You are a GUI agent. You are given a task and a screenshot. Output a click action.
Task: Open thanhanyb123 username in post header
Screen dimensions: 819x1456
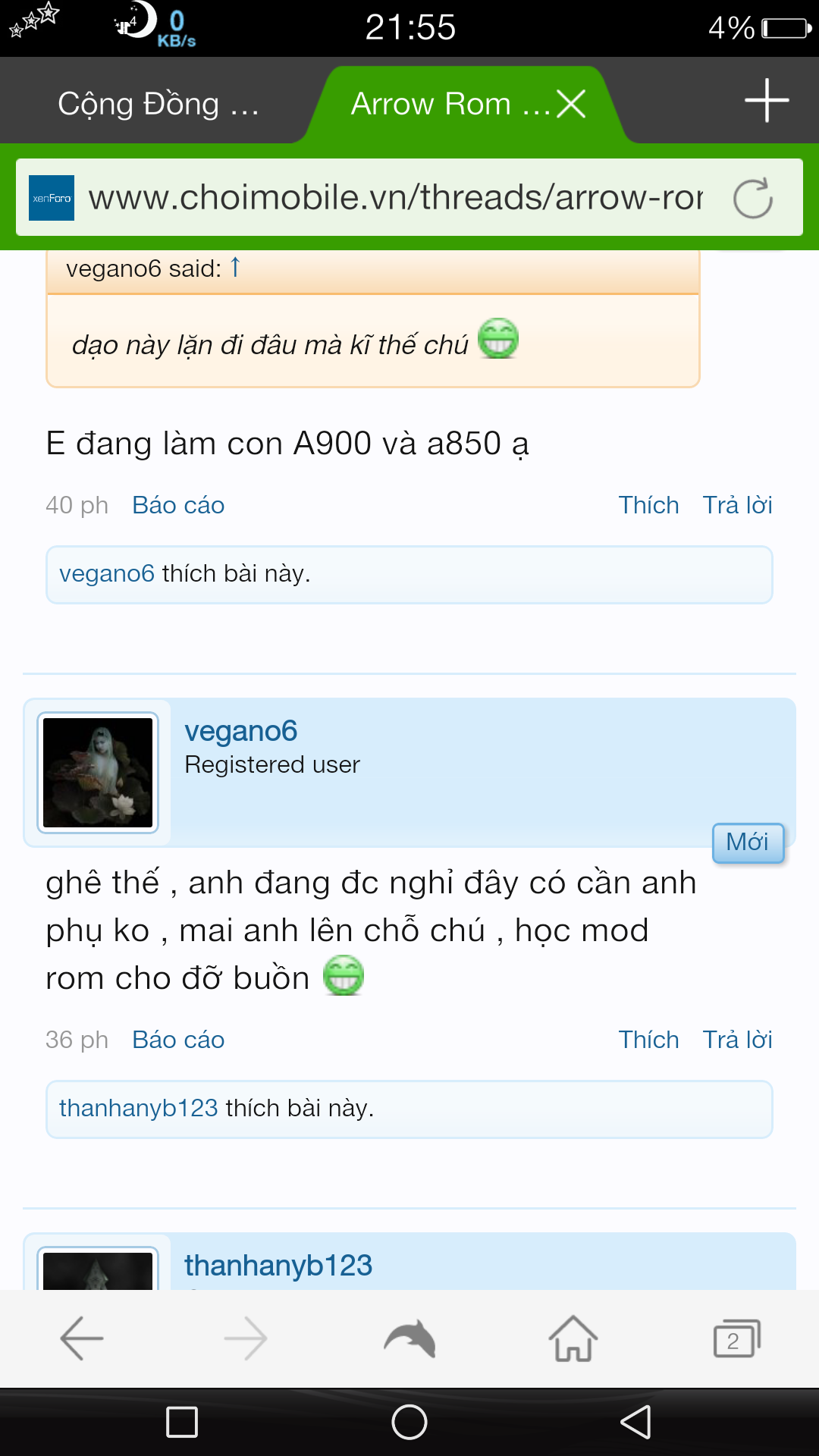click(x=278, y=1266)
